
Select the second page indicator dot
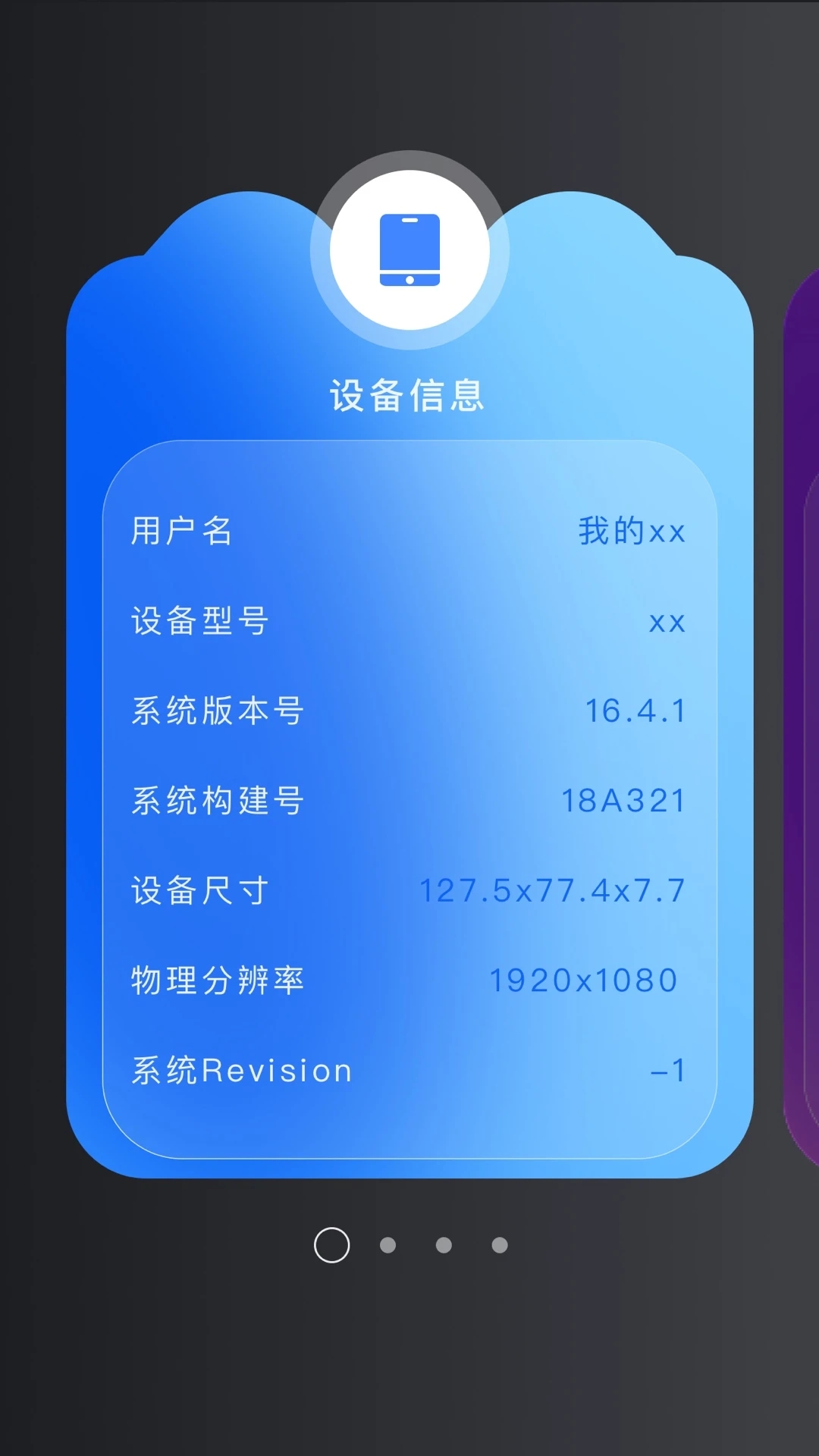point(388,1245)
